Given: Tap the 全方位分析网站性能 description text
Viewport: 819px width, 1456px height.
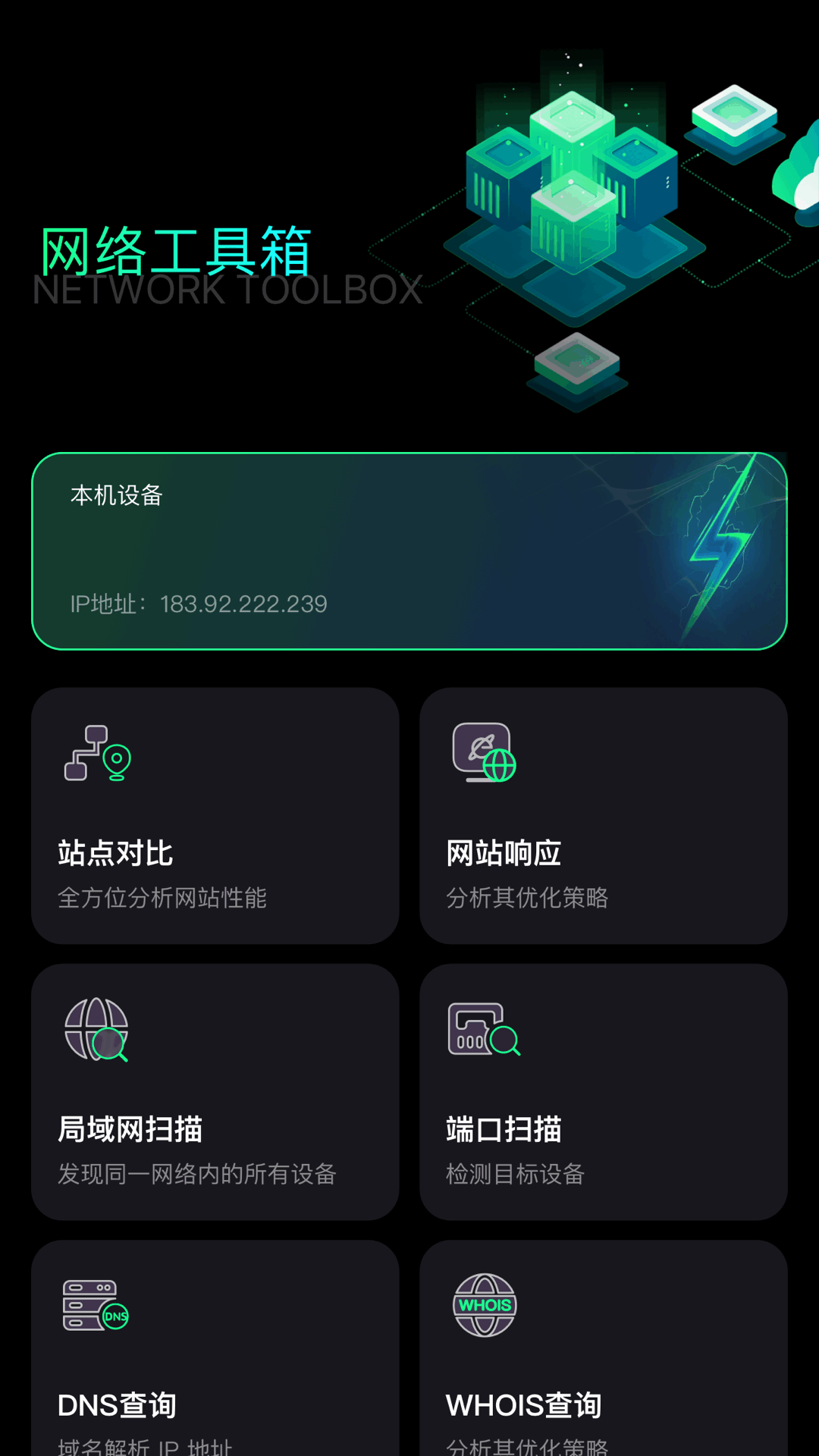Looking at the screenshot, I should (x=163, y=898).
